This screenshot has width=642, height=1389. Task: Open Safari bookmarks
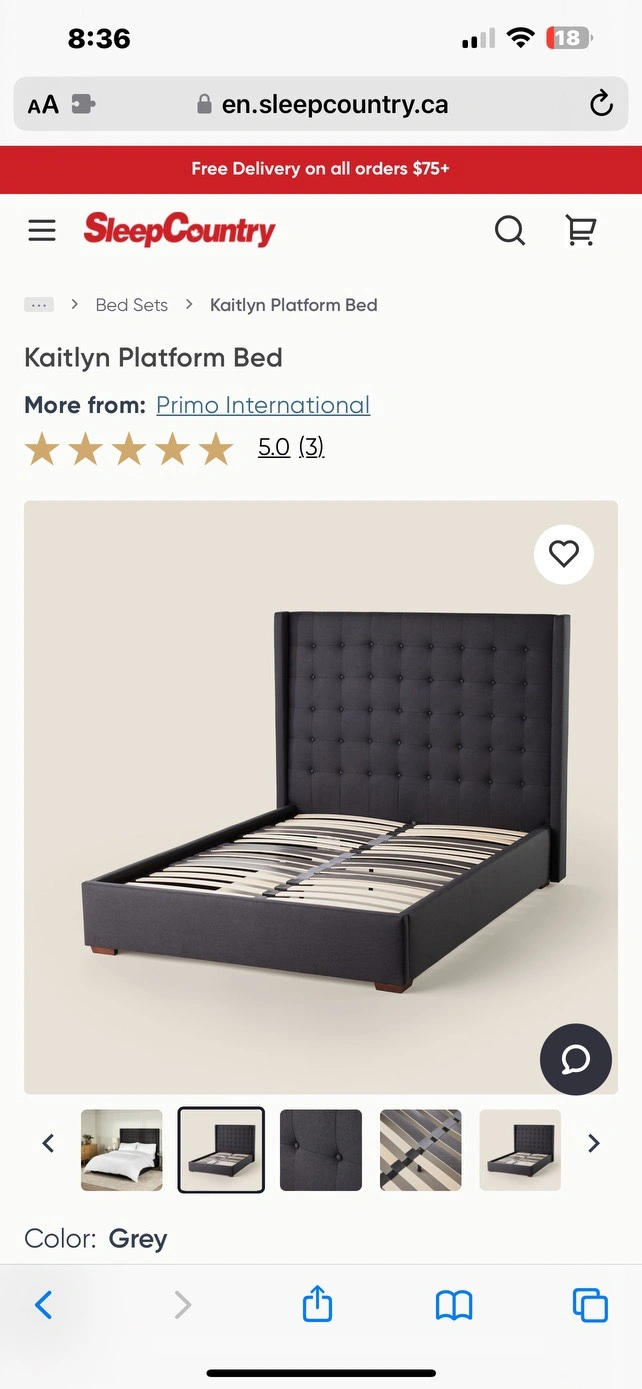(454, 1304)
